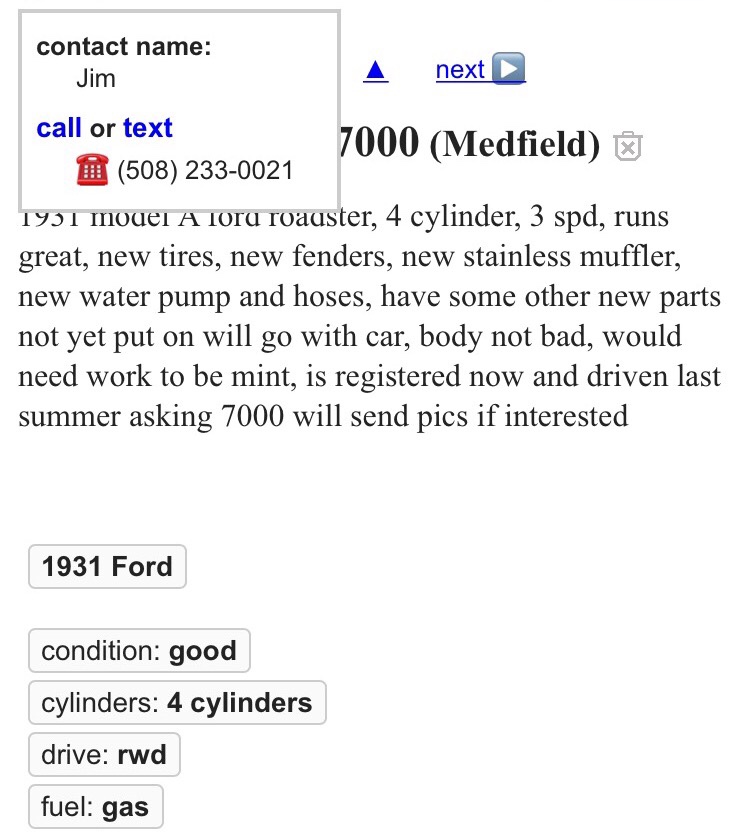
Task: Hide this posting with the trash icon
Action: tap(627, 147)
